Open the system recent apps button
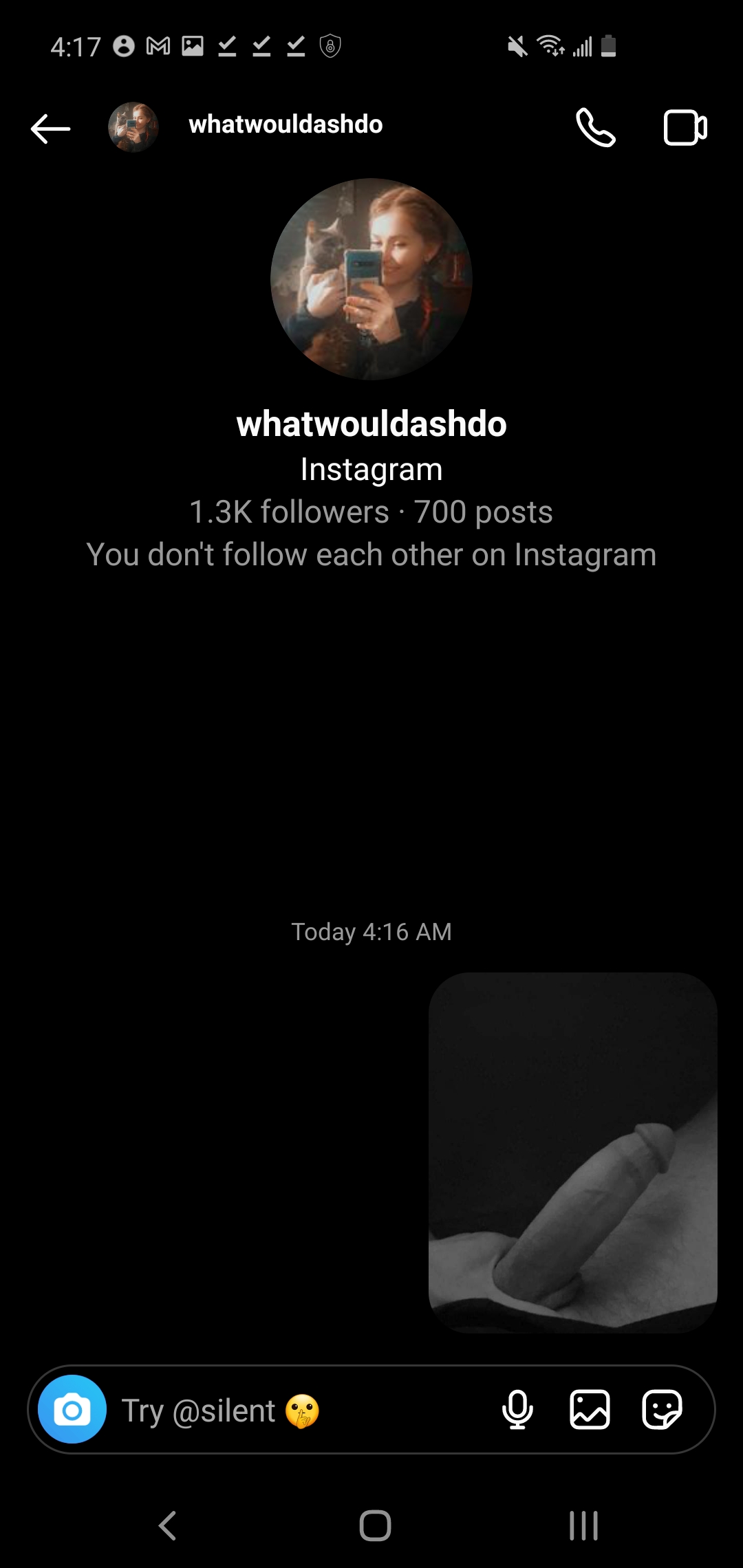The height and width of the screenshot is (1568, 743). (x=583, y=1525)
